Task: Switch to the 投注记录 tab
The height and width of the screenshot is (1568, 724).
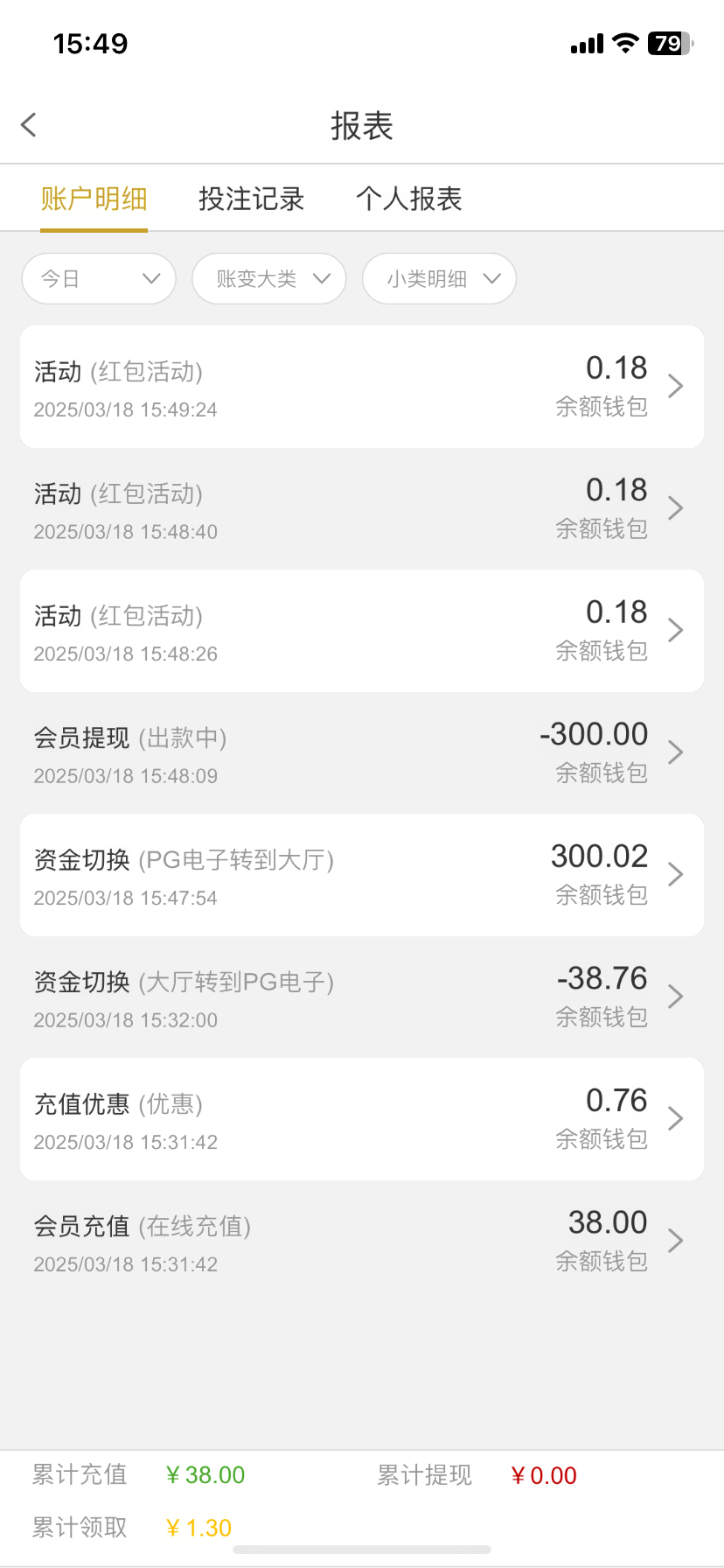Action: pyautogui.click(x=251, y=199)
